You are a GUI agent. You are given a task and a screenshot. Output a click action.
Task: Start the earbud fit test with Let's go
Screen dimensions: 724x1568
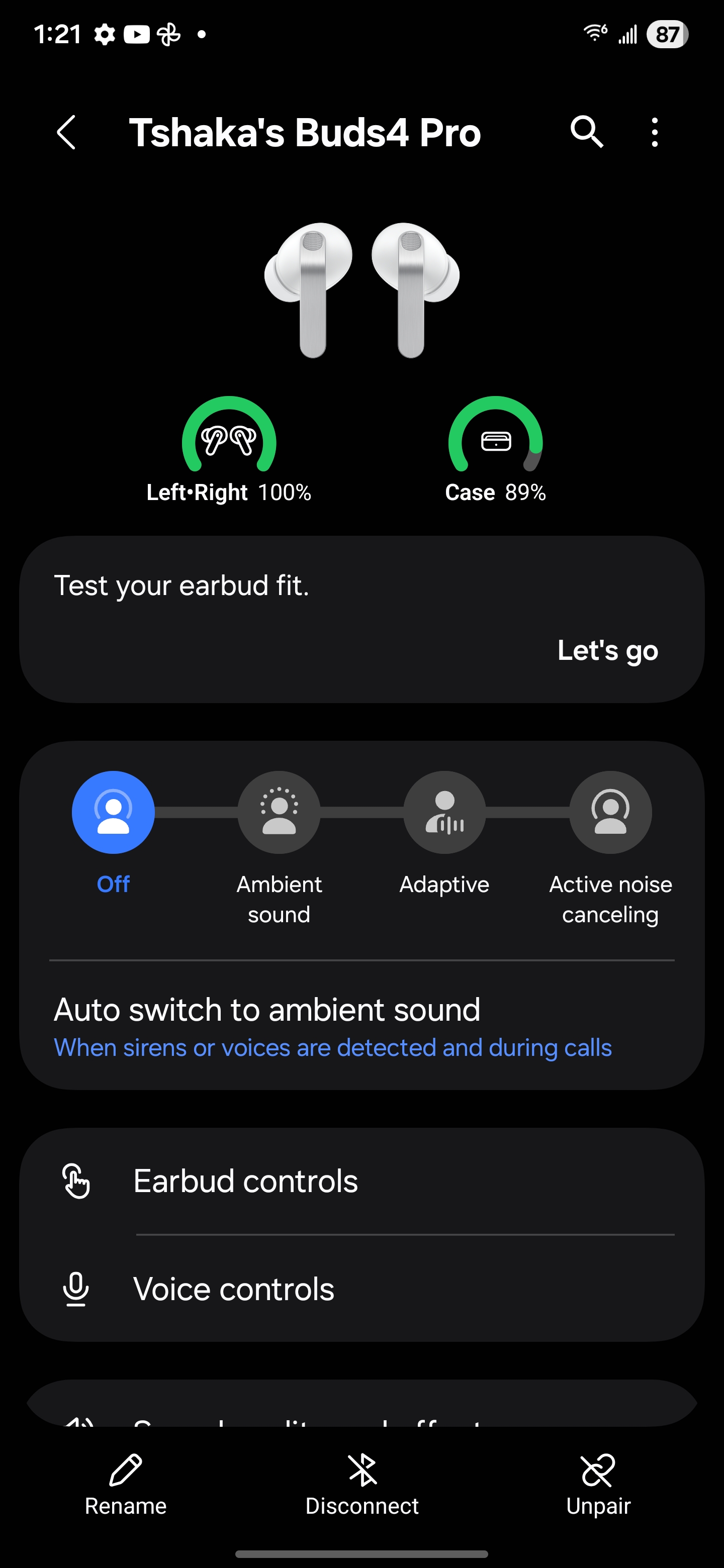[x=608, y=651]
